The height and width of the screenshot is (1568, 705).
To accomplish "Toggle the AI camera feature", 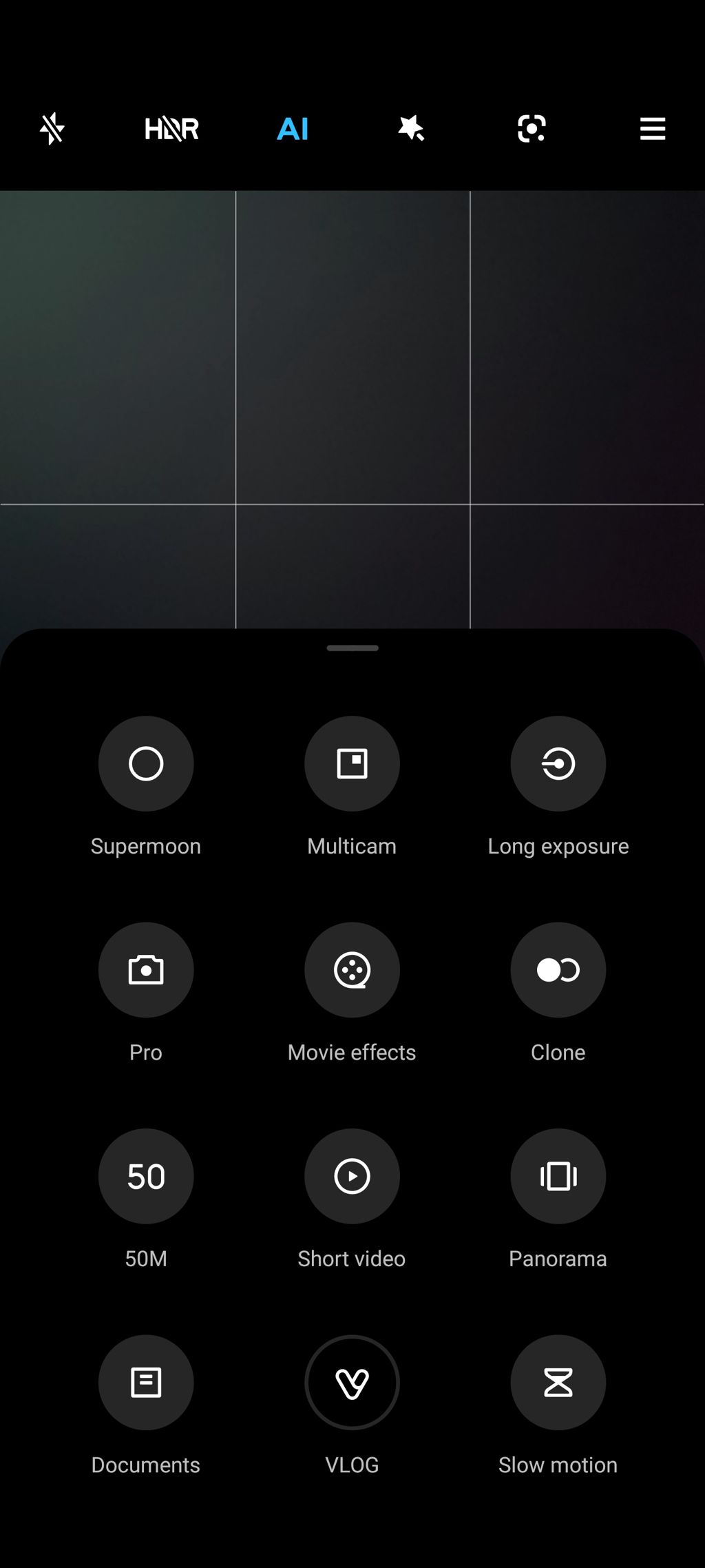I will point(293,129).
